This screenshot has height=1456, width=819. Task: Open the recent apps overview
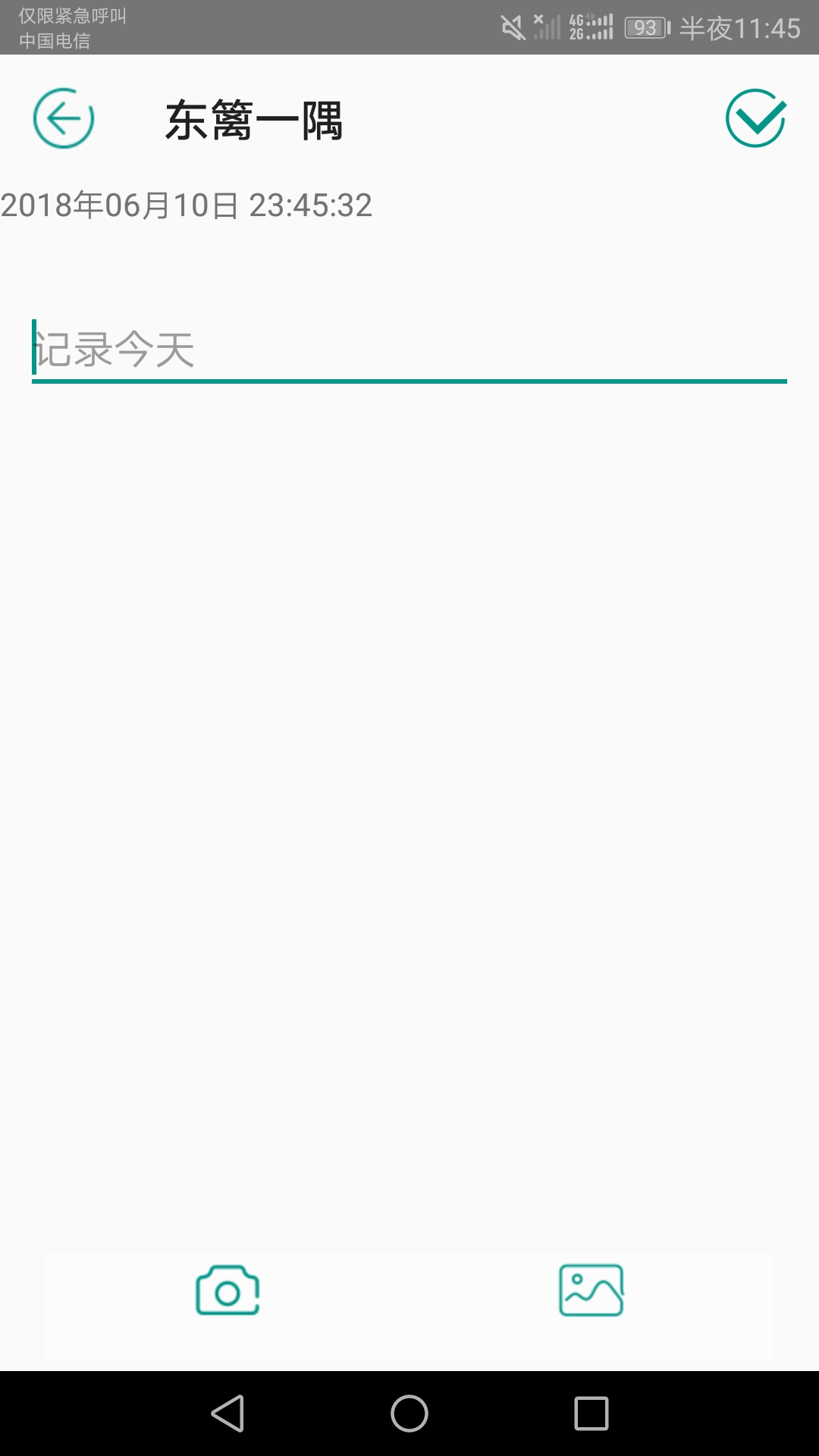pos(591,1414)
